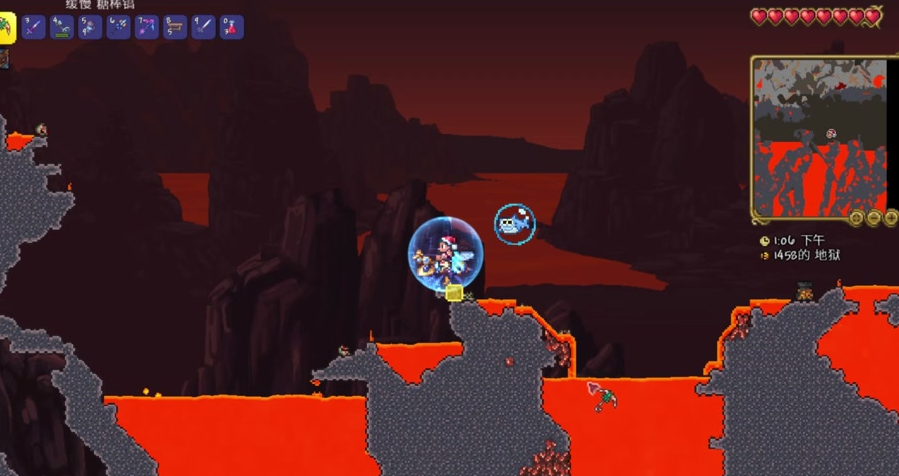This screenshot has width=899, height=476.
Task: Select hotbar slot 7 bow
Action: click(147, 27)
